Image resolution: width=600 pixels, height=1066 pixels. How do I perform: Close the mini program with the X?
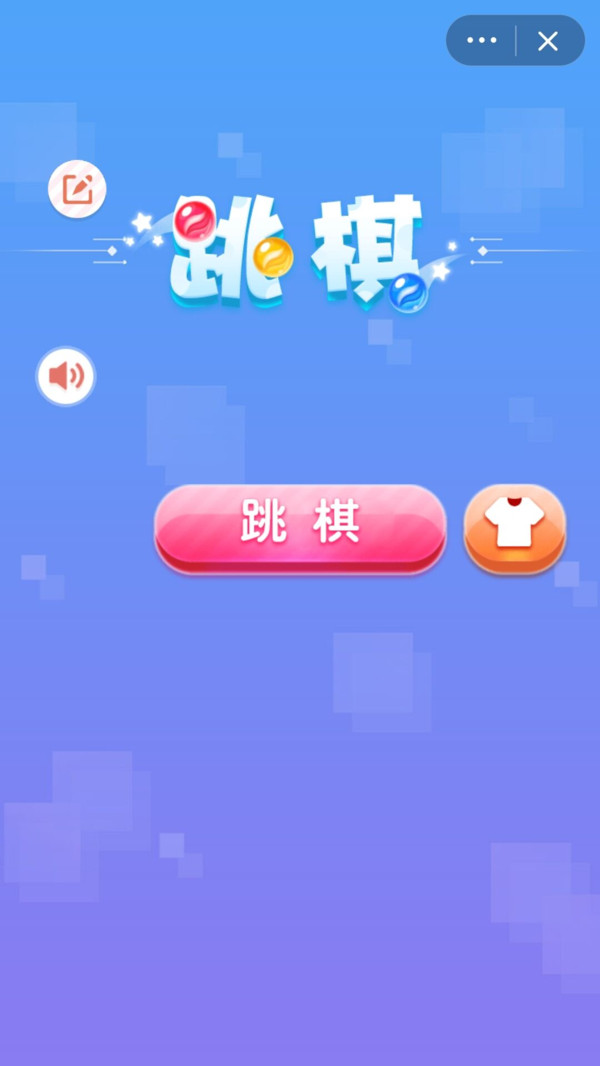548,41
